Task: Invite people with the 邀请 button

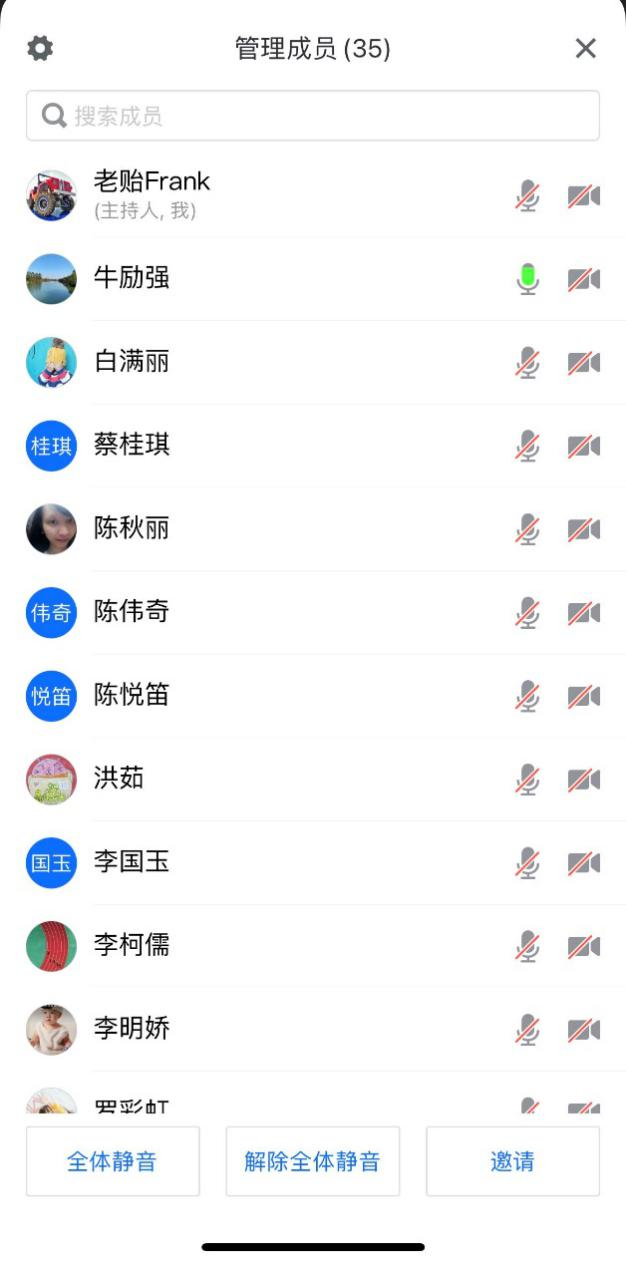Action: (x=513, y=1161)
